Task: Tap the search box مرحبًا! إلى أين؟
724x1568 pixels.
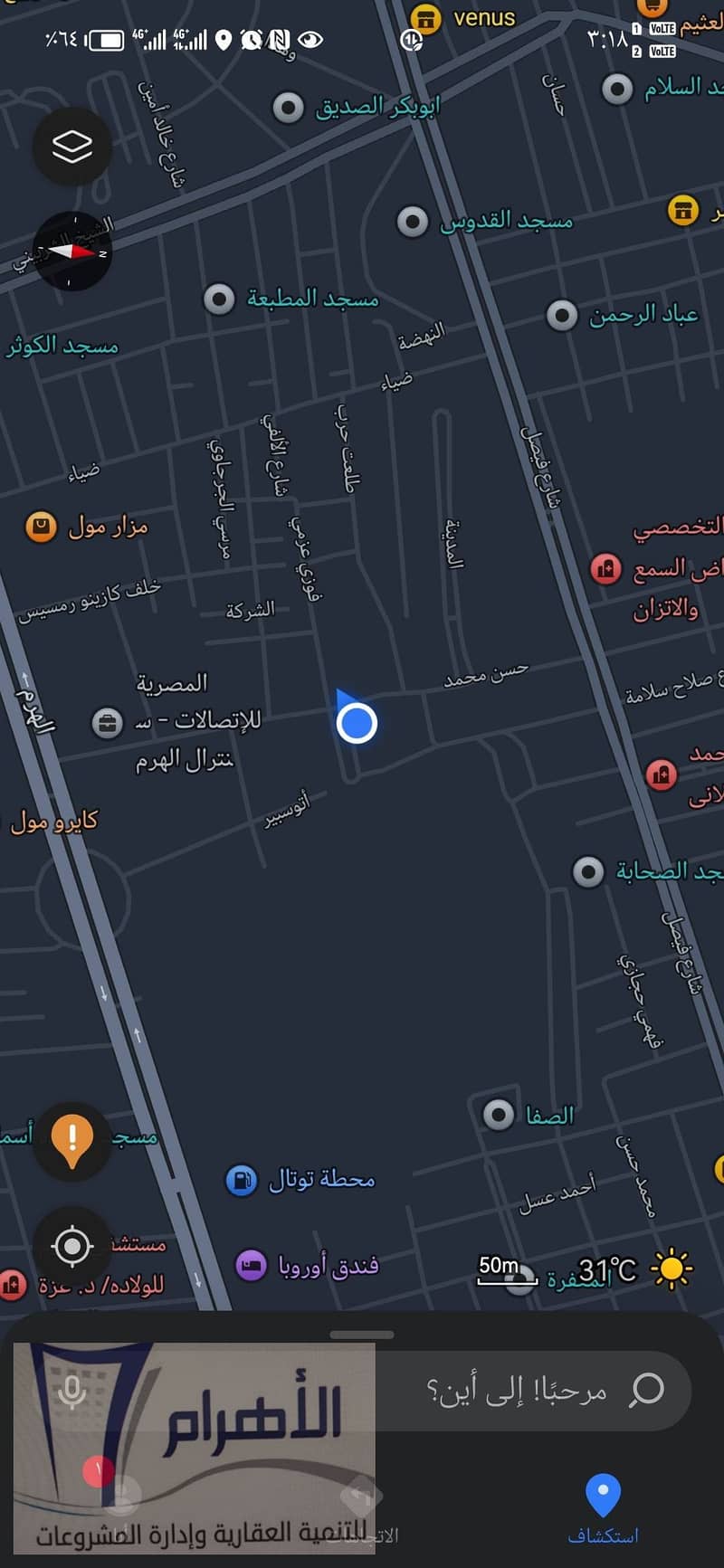Action: (x=525, y=1390)
